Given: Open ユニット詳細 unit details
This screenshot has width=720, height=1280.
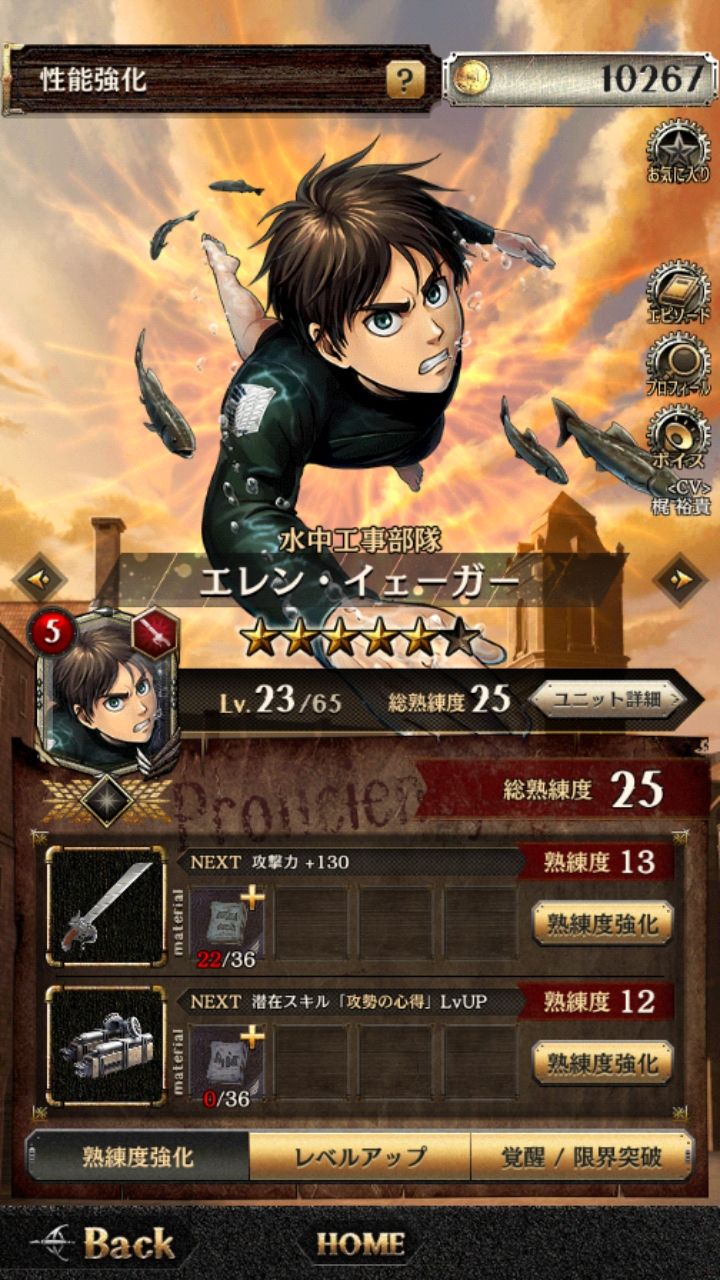Looking at the screenshot, I should pos(610,699).
